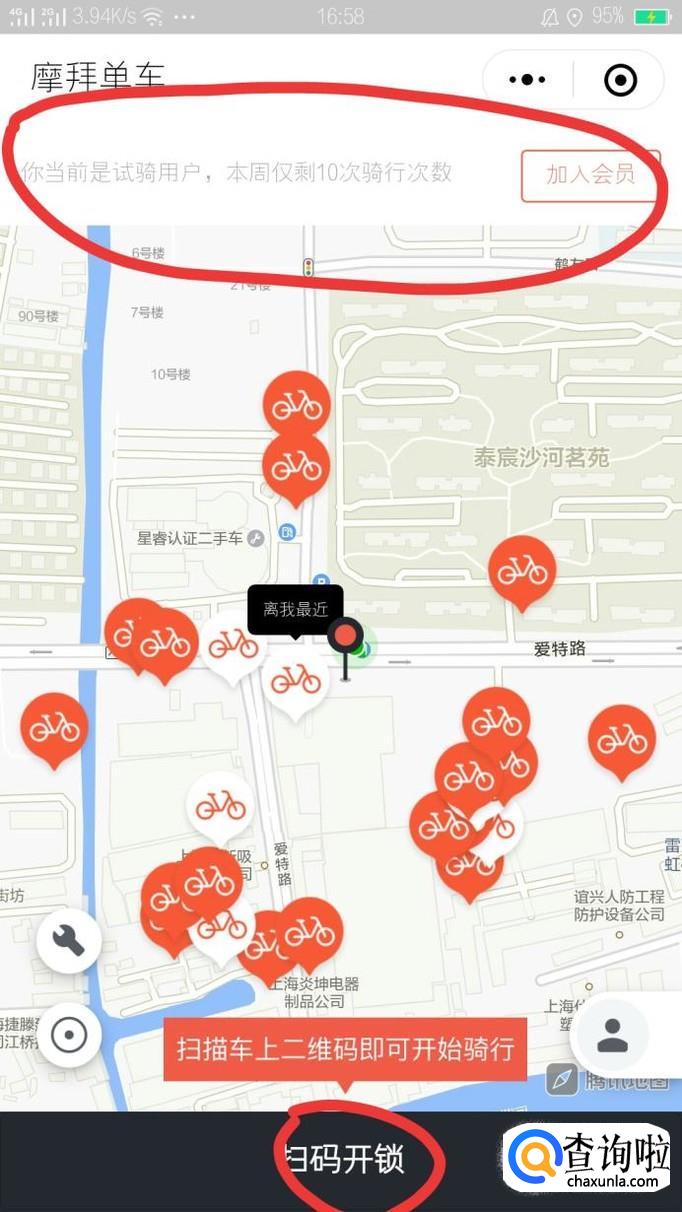
Task: Select the white bike marker under 离我最近
Action: 296,680
